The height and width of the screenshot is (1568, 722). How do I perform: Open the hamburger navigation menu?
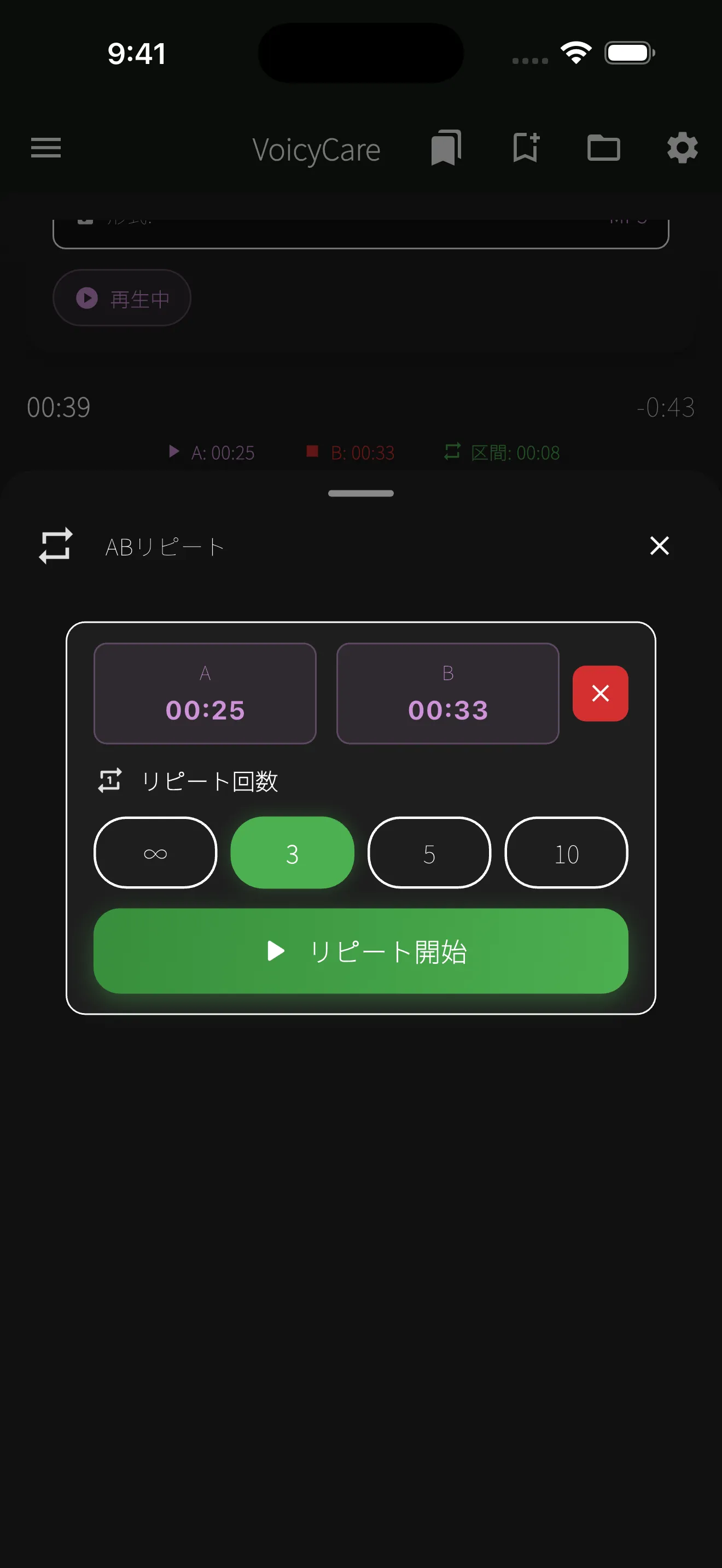coord(45,149)
